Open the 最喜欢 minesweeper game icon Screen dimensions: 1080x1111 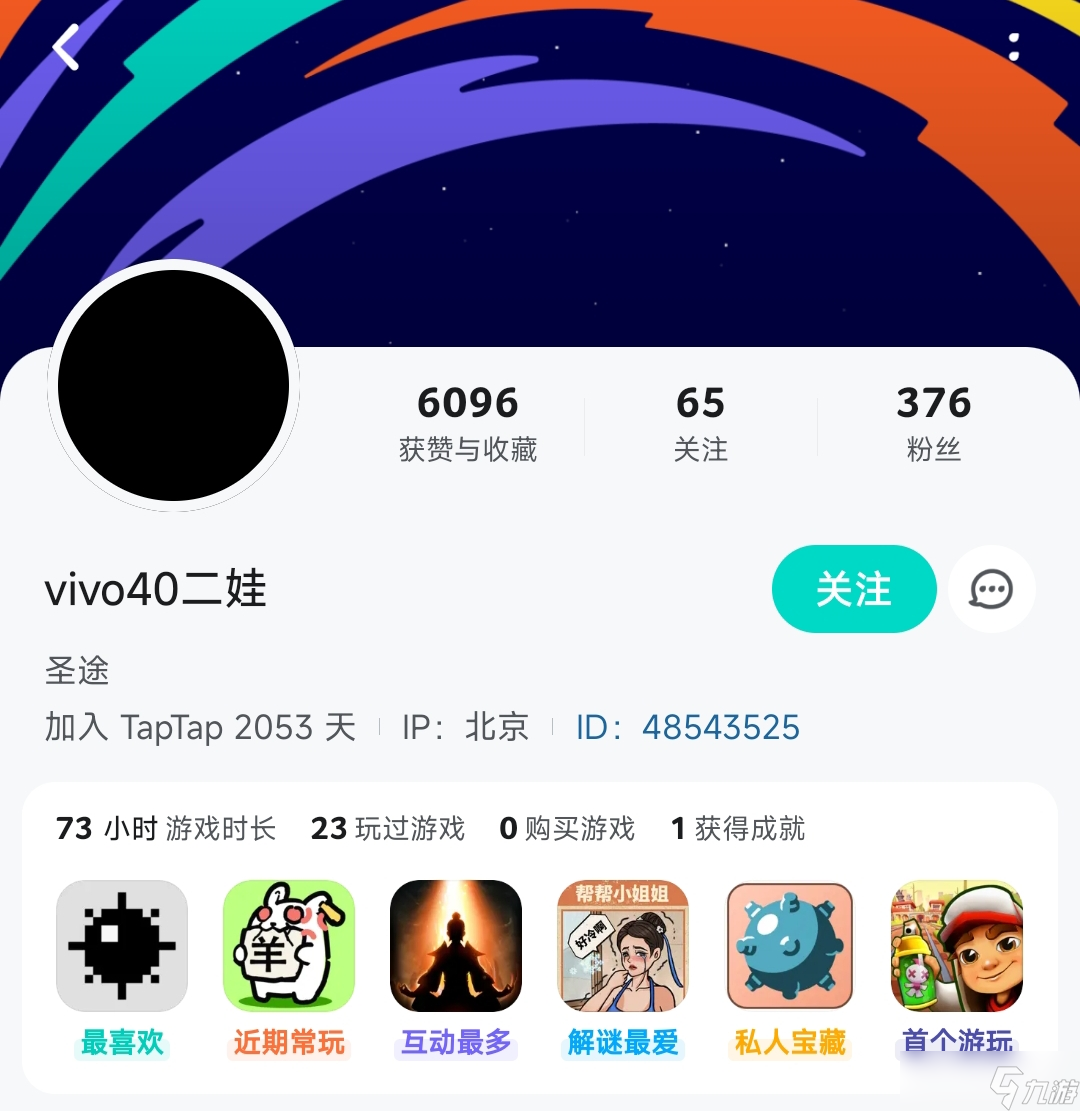[x=122, y=946]
